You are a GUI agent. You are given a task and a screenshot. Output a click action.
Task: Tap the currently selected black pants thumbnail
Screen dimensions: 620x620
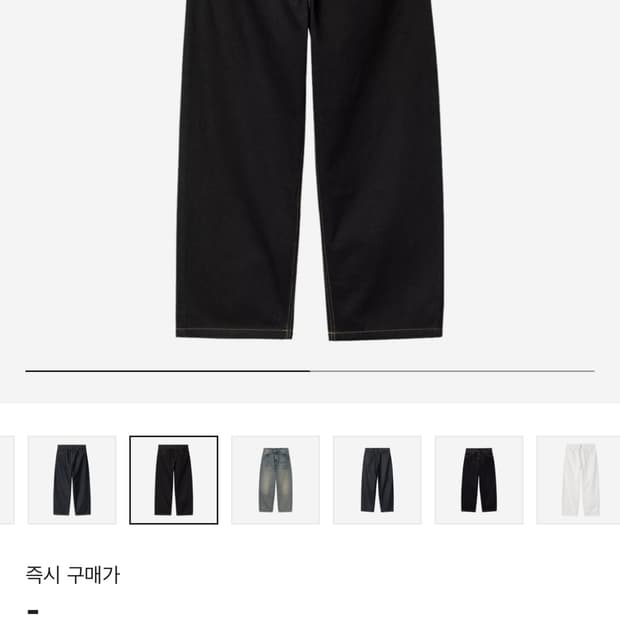174,480
